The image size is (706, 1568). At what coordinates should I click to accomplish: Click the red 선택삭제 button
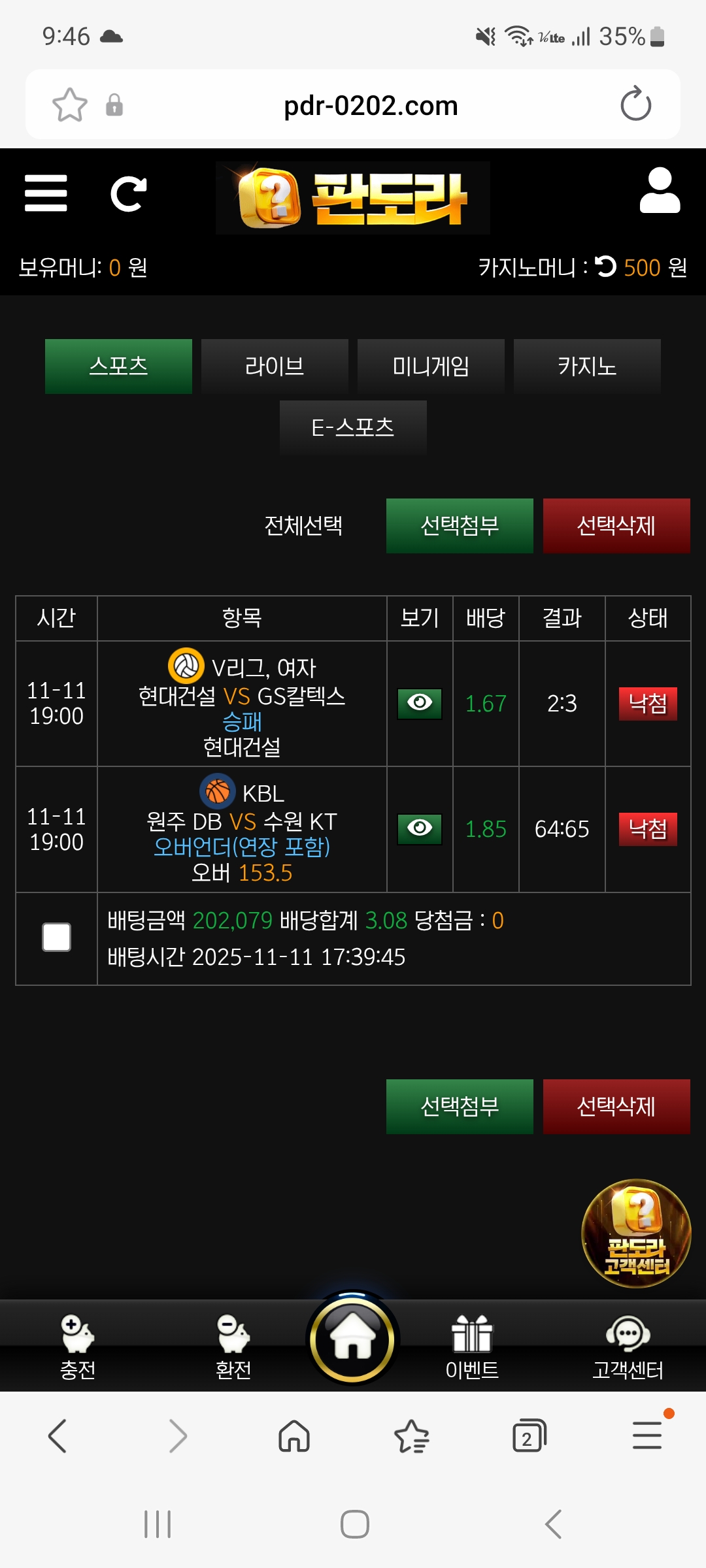616,526
